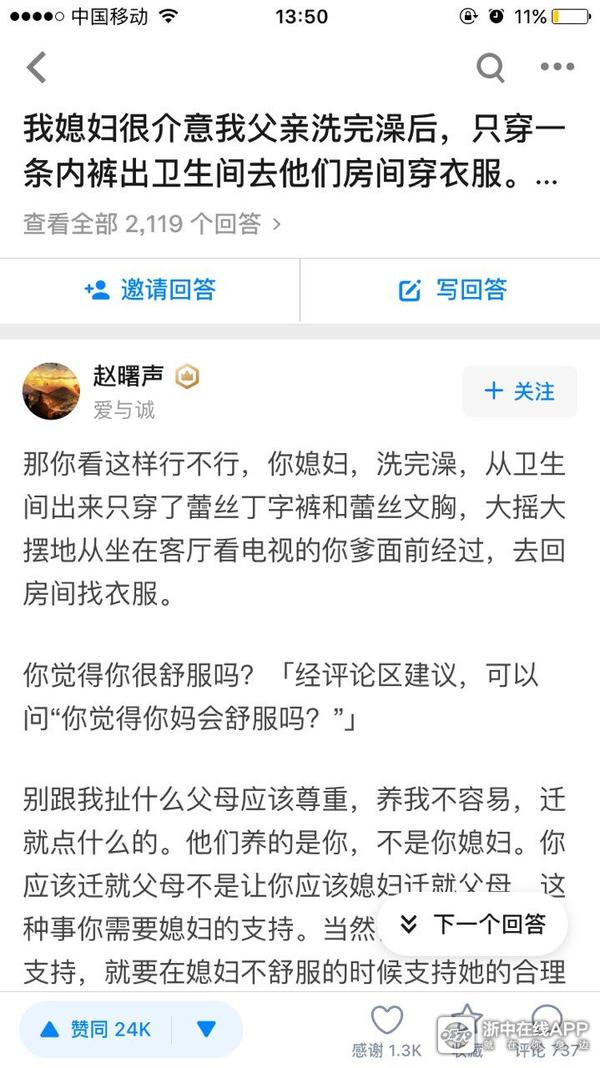Viewport: 600px width, 1068px height.
Task: View all 2,119 answers
Action: pos(152,223)
